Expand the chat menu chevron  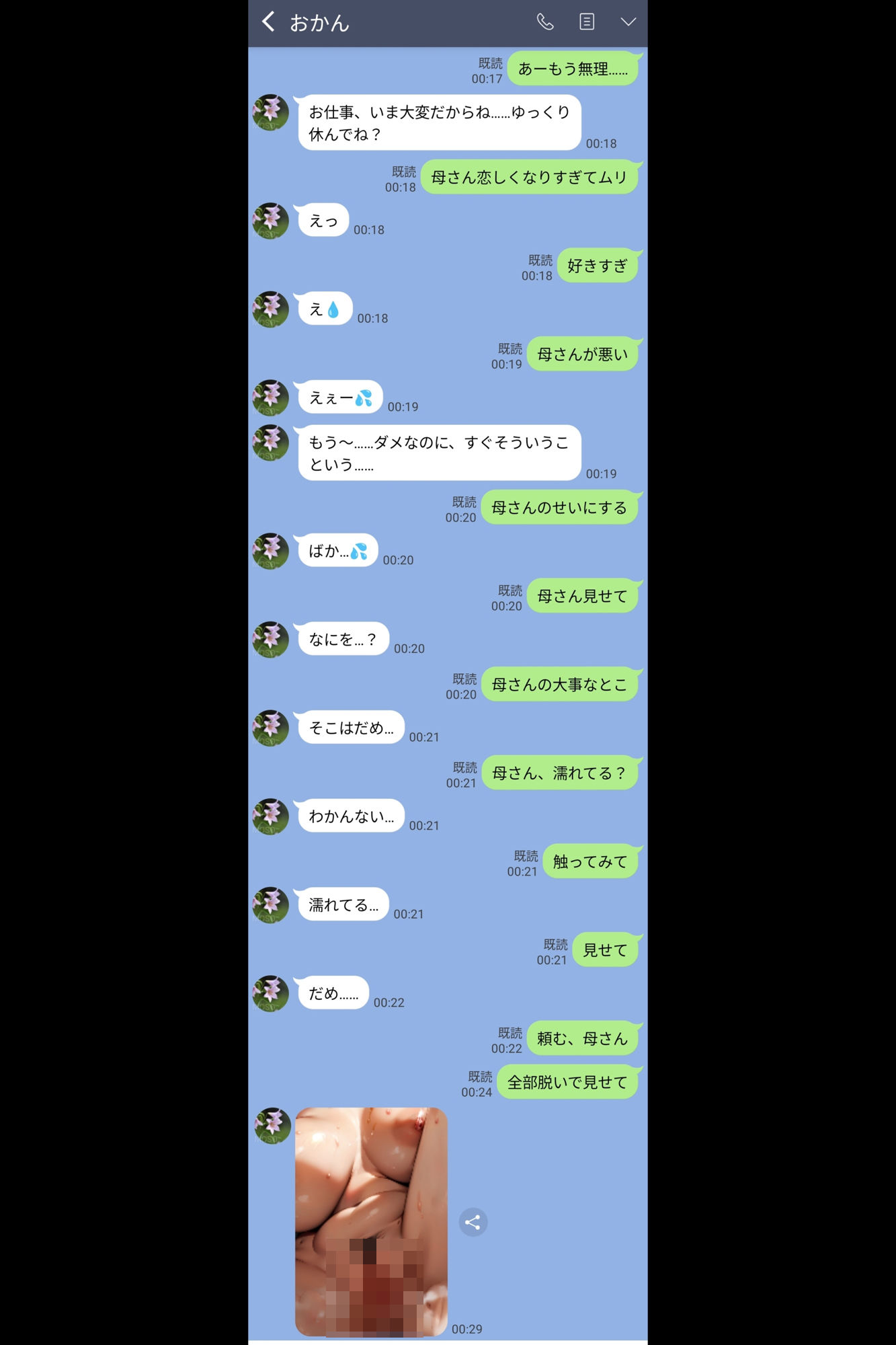pos(628,22)
